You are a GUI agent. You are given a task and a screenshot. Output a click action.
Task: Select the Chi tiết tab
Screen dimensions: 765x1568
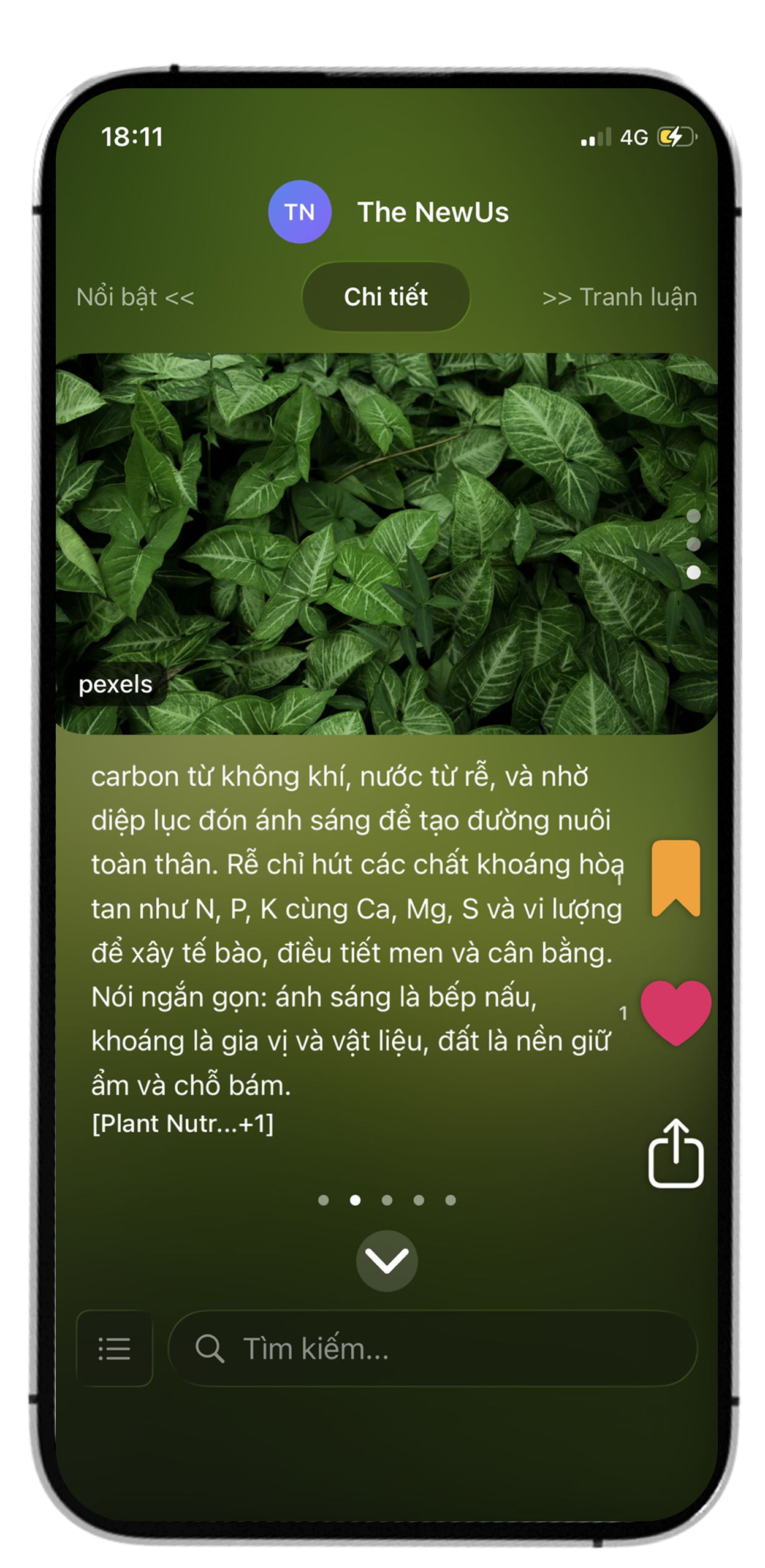pyautogui.click(x=386, y=297)
